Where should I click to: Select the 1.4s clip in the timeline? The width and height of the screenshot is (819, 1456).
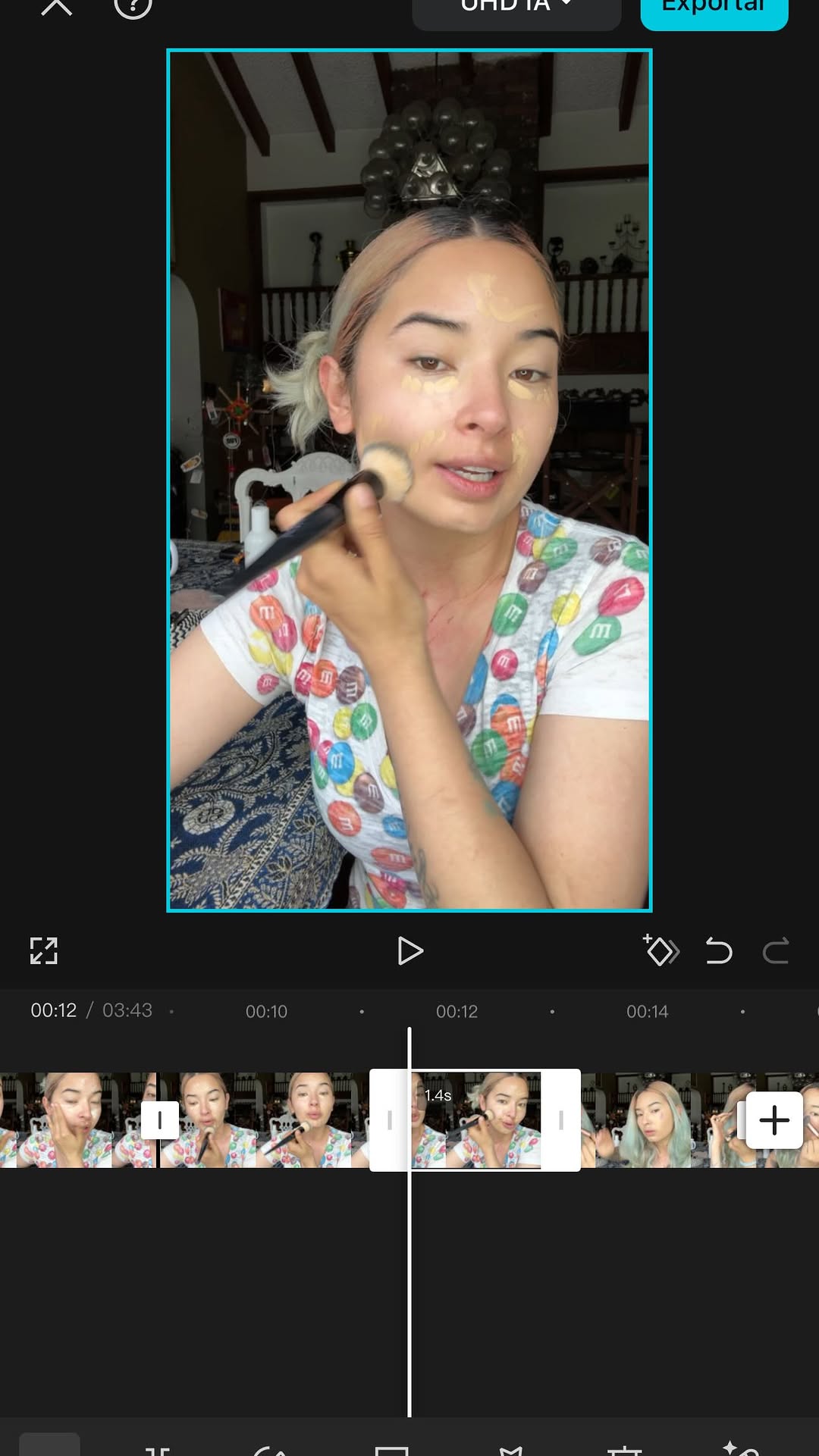tap(475, 1120)
